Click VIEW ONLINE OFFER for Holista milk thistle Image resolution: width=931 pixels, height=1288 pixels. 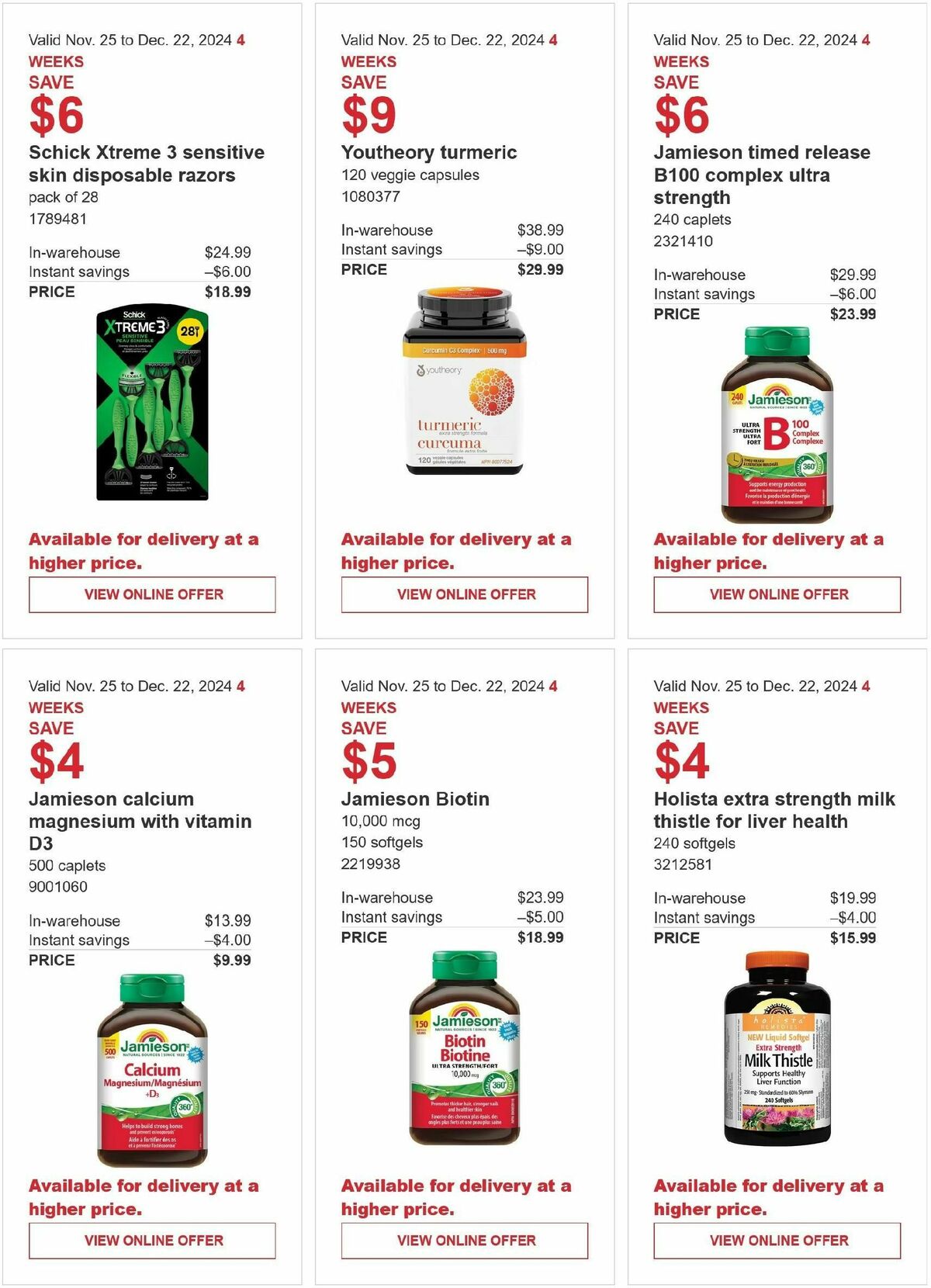[777, 1240]
